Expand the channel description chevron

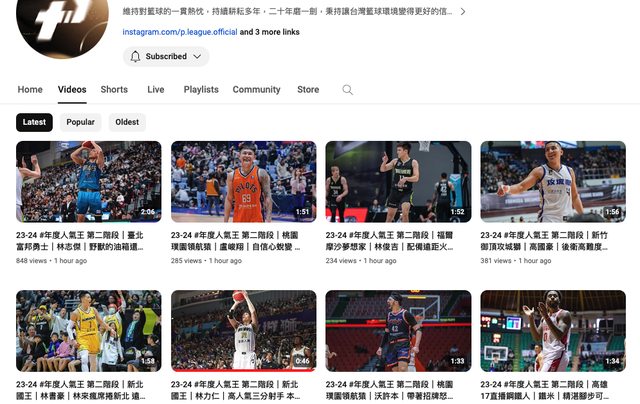pyautogui.click(x=462, y=12)
